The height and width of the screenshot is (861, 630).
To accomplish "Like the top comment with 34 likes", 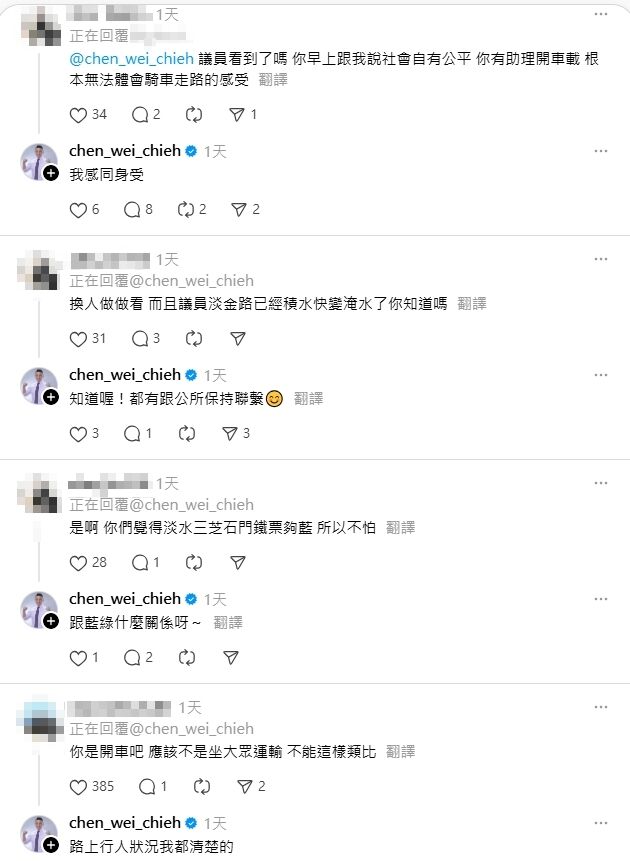I will (79, 115).
